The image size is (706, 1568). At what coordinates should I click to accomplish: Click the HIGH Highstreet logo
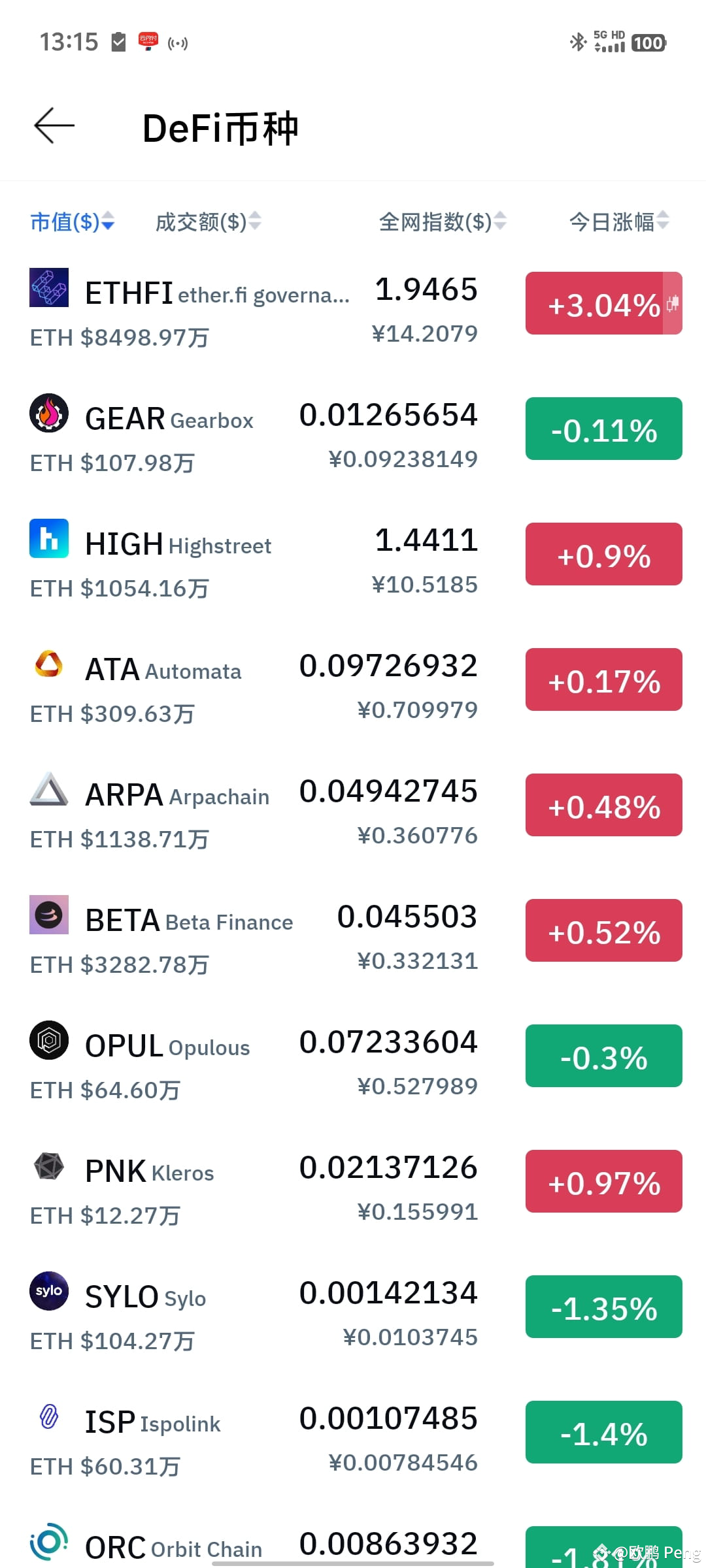(x=49, y=539)
